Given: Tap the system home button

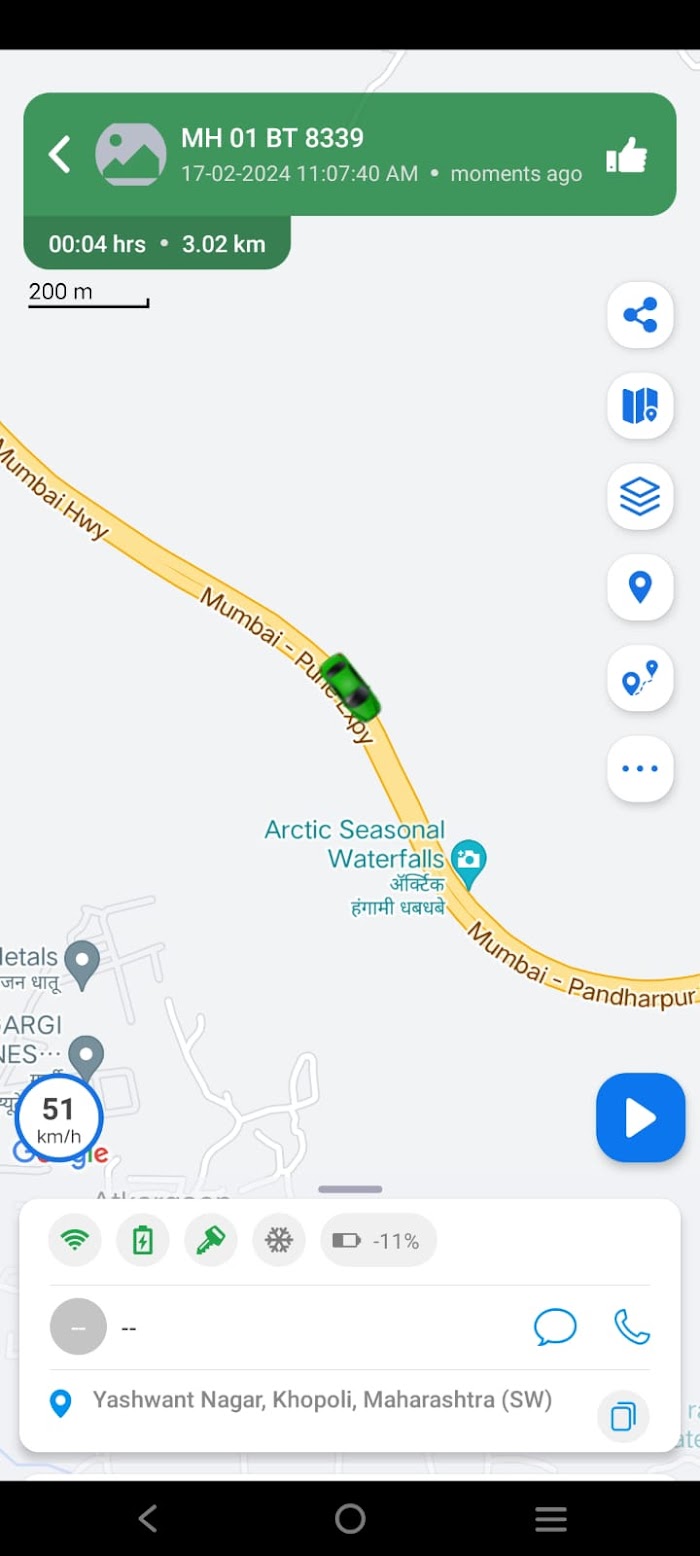Looking at the screenshot, I should click(x=350, y=1519).
